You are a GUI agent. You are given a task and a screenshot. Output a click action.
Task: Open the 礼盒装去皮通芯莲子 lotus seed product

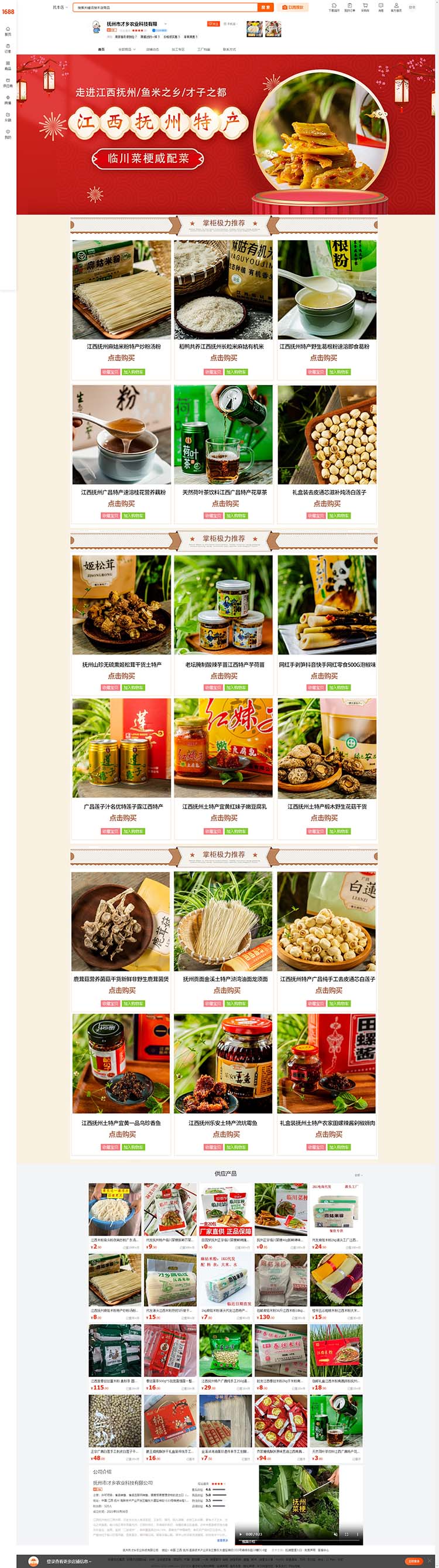click(x=327, y=434)
